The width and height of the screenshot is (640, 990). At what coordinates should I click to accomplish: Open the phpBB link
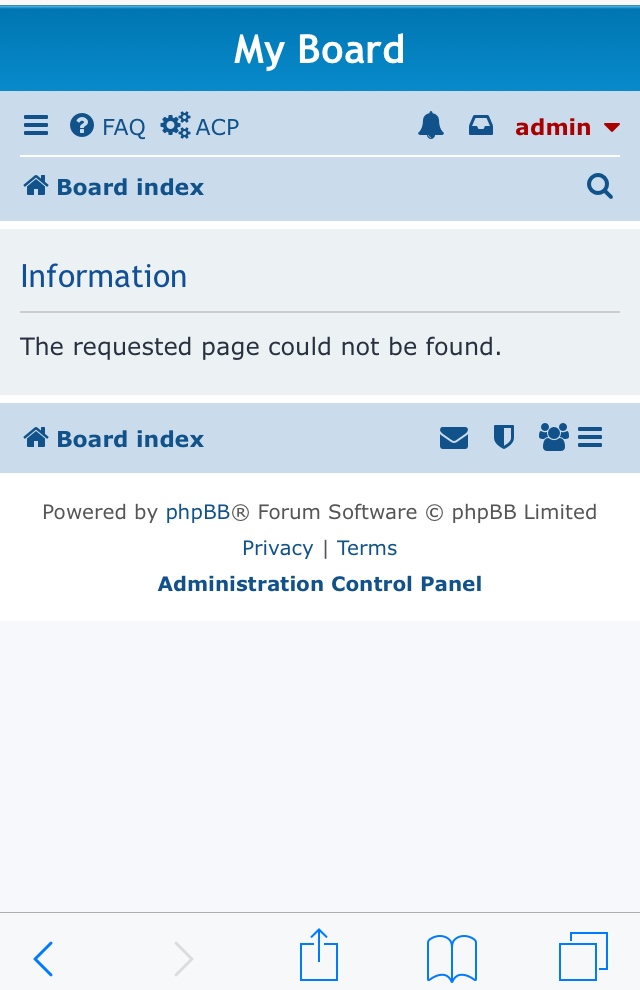pos(198,512)
